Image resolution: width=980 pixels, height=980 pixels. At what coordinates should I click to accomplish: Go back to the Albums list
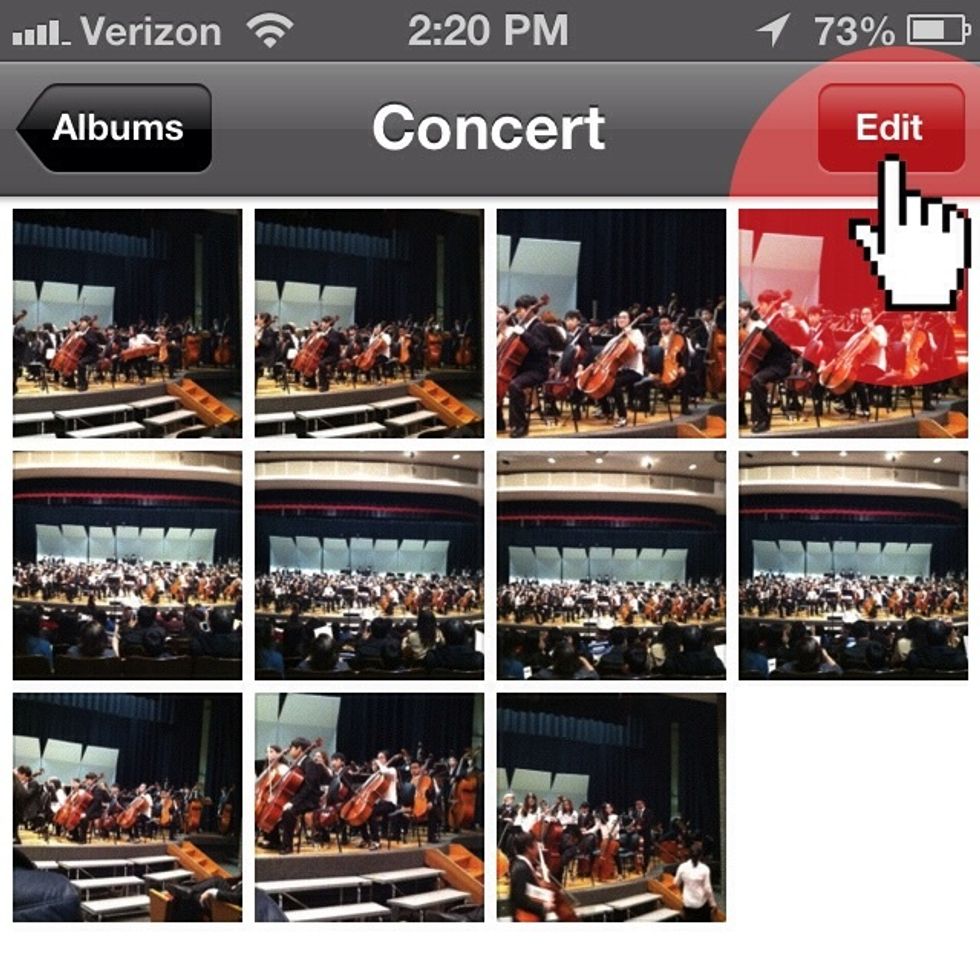tap(115, 128)
